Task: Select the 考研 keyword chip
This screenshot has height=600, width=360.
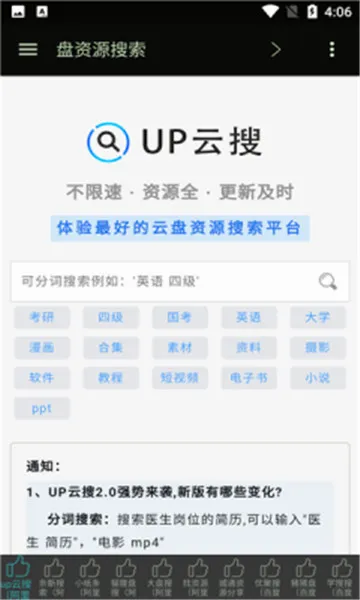Action: pyautogui.click(x=42, y=317)
